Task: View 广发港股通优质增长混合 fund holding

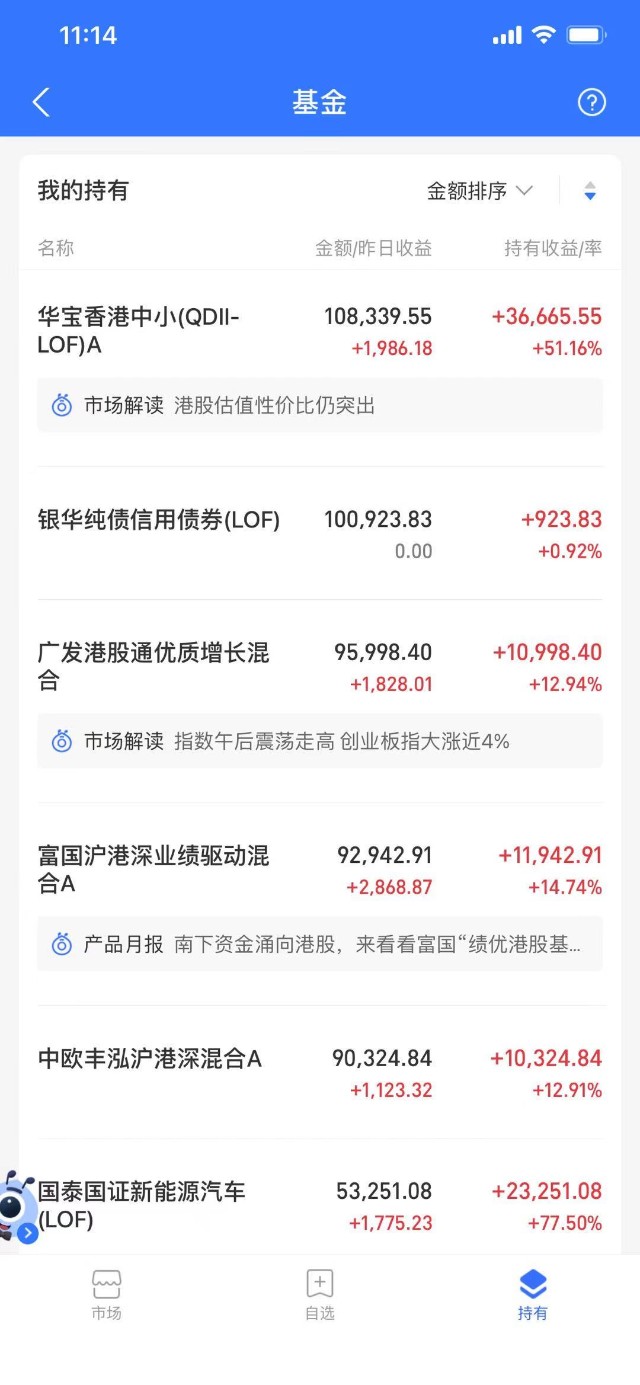Action: [153, 667]
